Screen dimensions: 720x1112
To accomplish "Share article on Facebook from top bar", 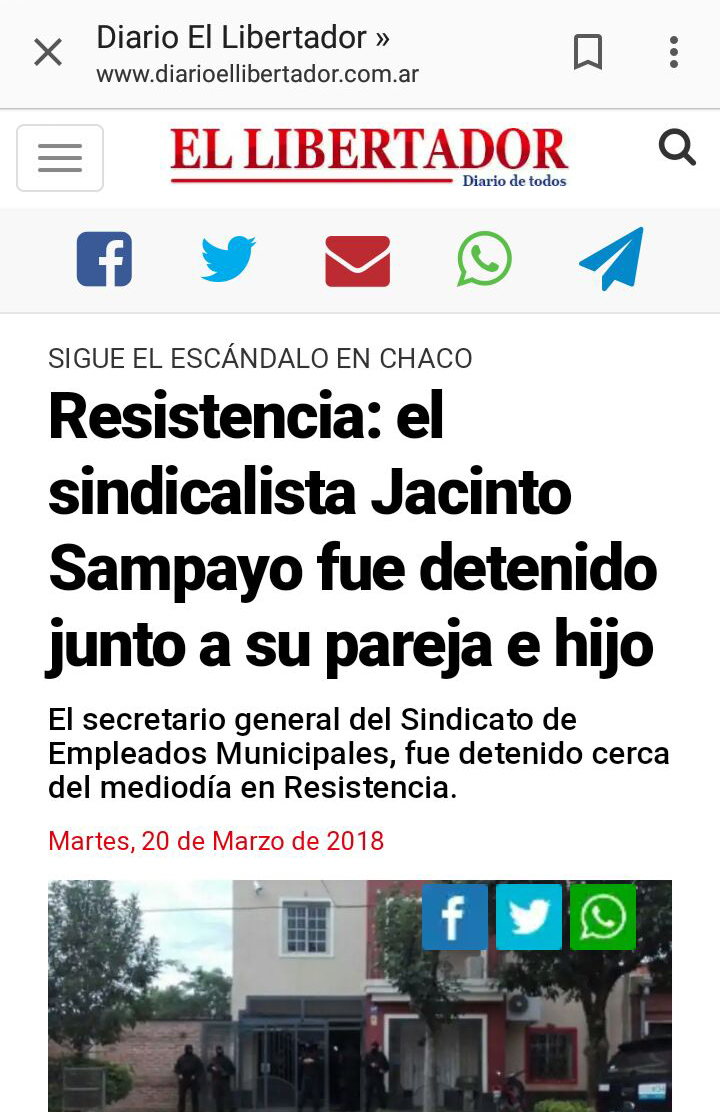I will click(x=105, y=259).
